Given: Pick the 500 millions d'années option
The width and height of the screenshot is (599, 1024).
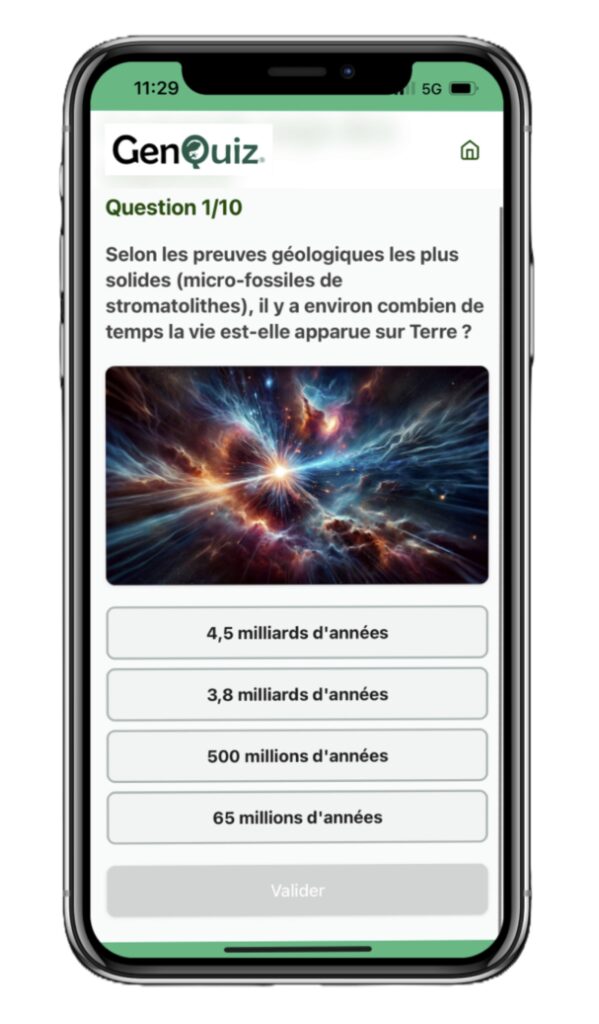Looking at the screenshot, I should tap(297, 755).
